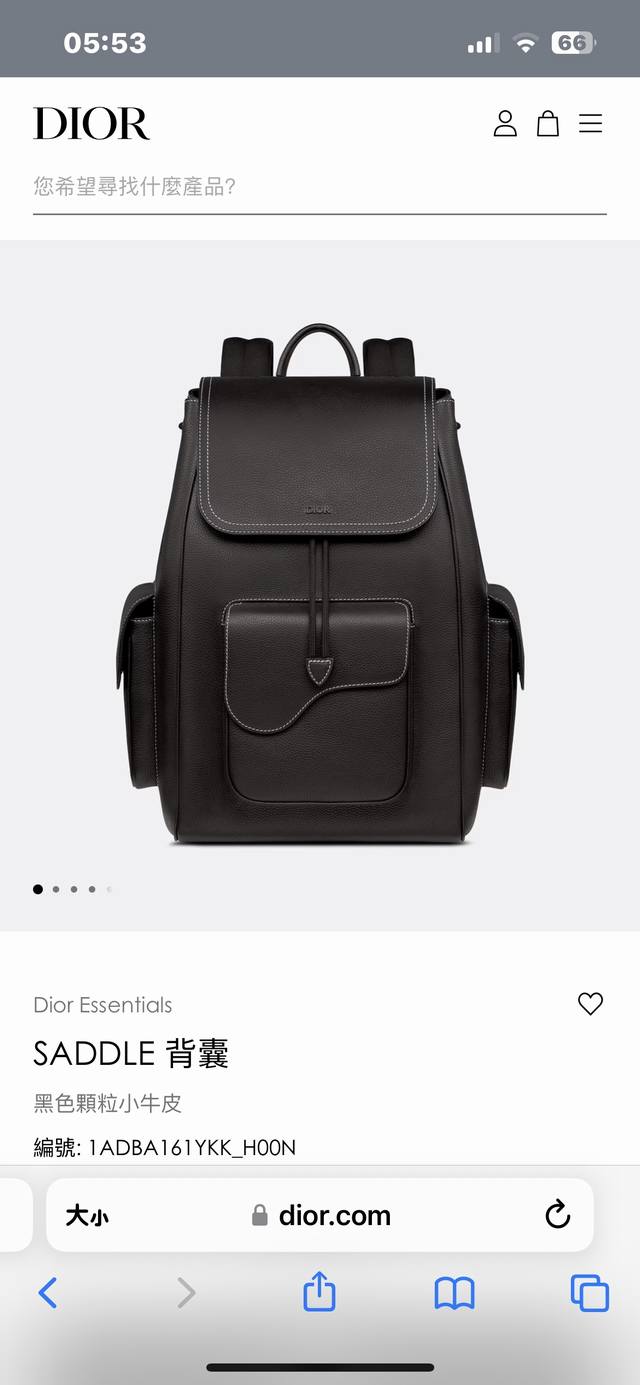The width and height of the screenshot is (640, 1385).
Task: Open the Saddle backpack product image
Action: [320, 585]
